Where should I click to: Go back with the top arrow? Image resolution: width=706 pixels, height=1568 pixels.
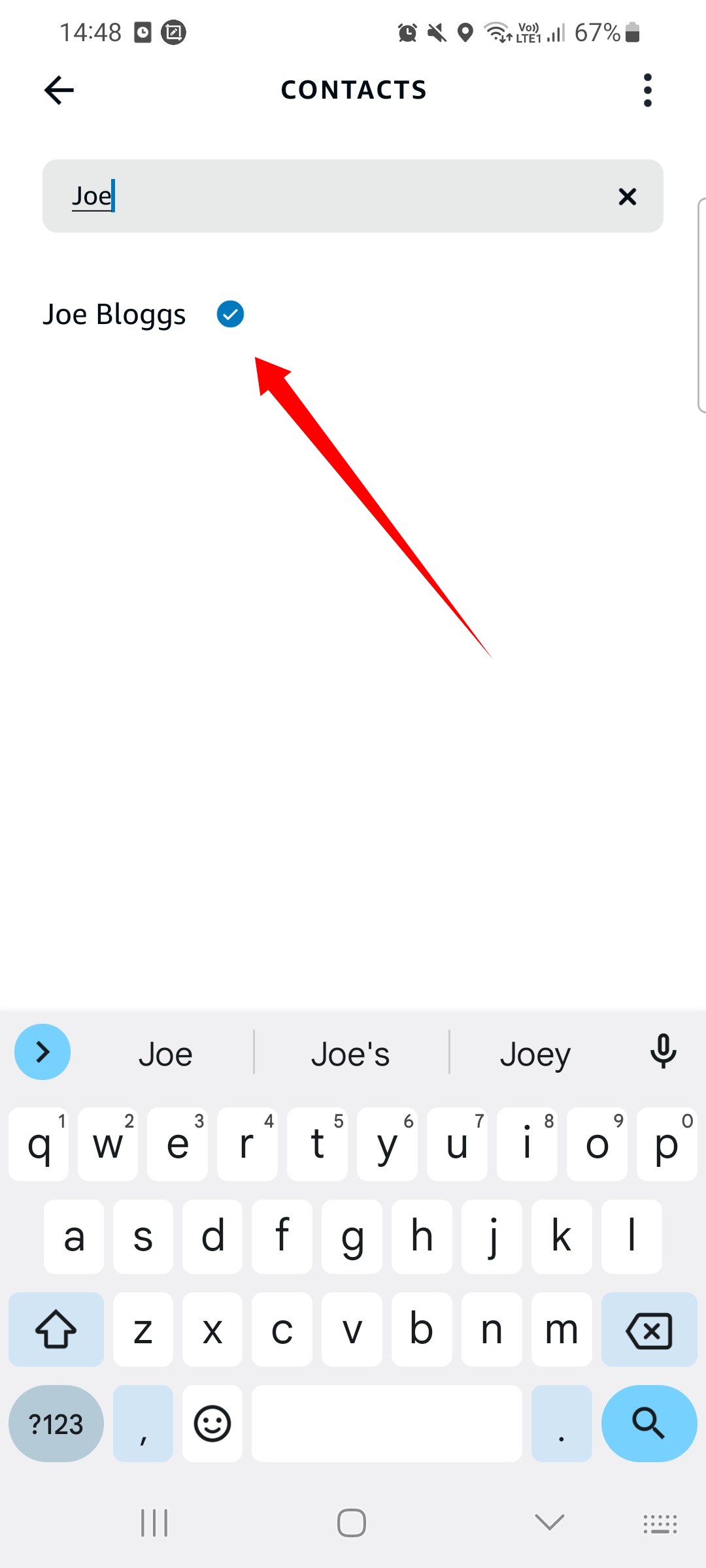tap(59, 90)
